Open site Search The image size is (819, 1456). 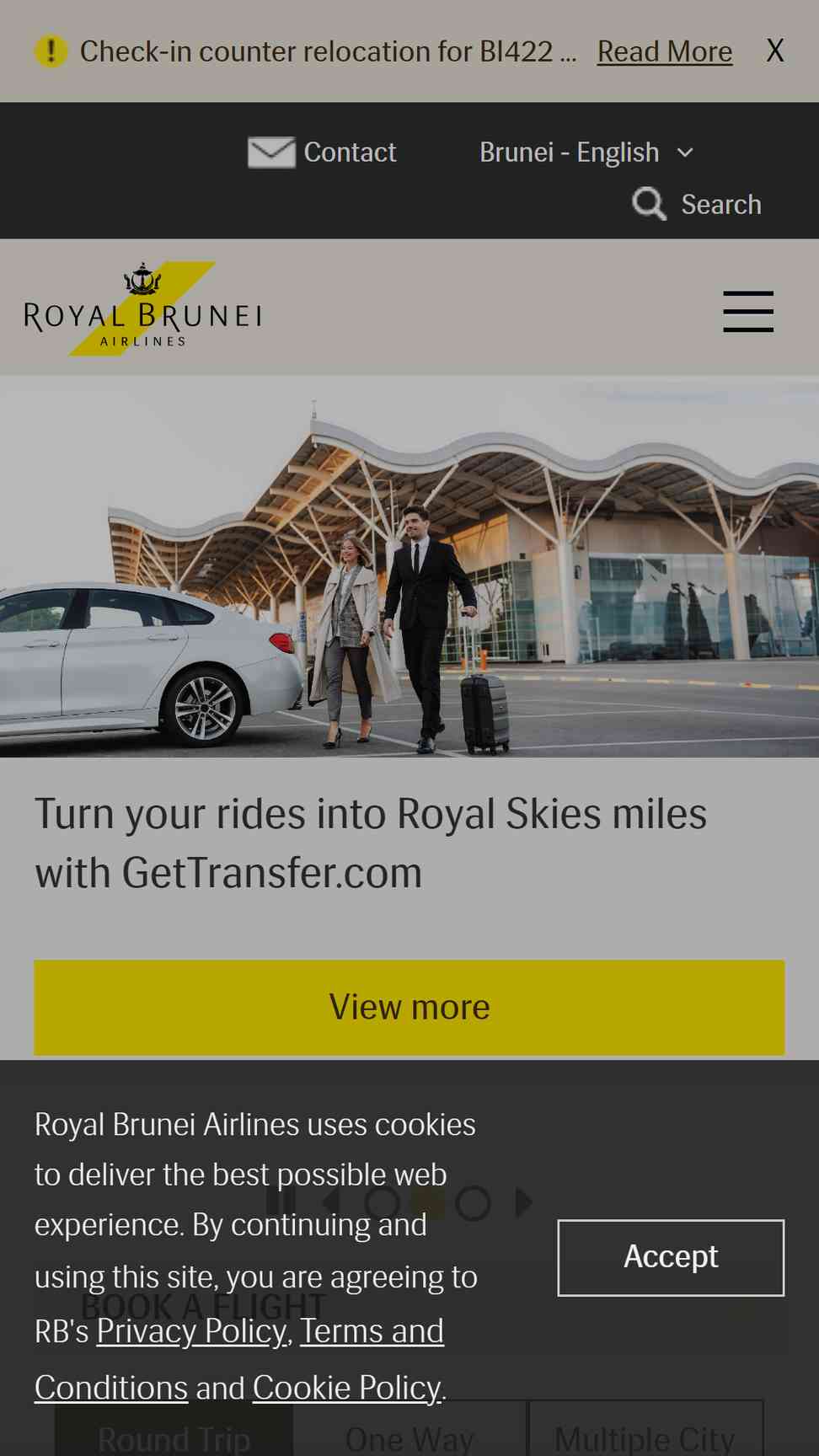point(697,204)
